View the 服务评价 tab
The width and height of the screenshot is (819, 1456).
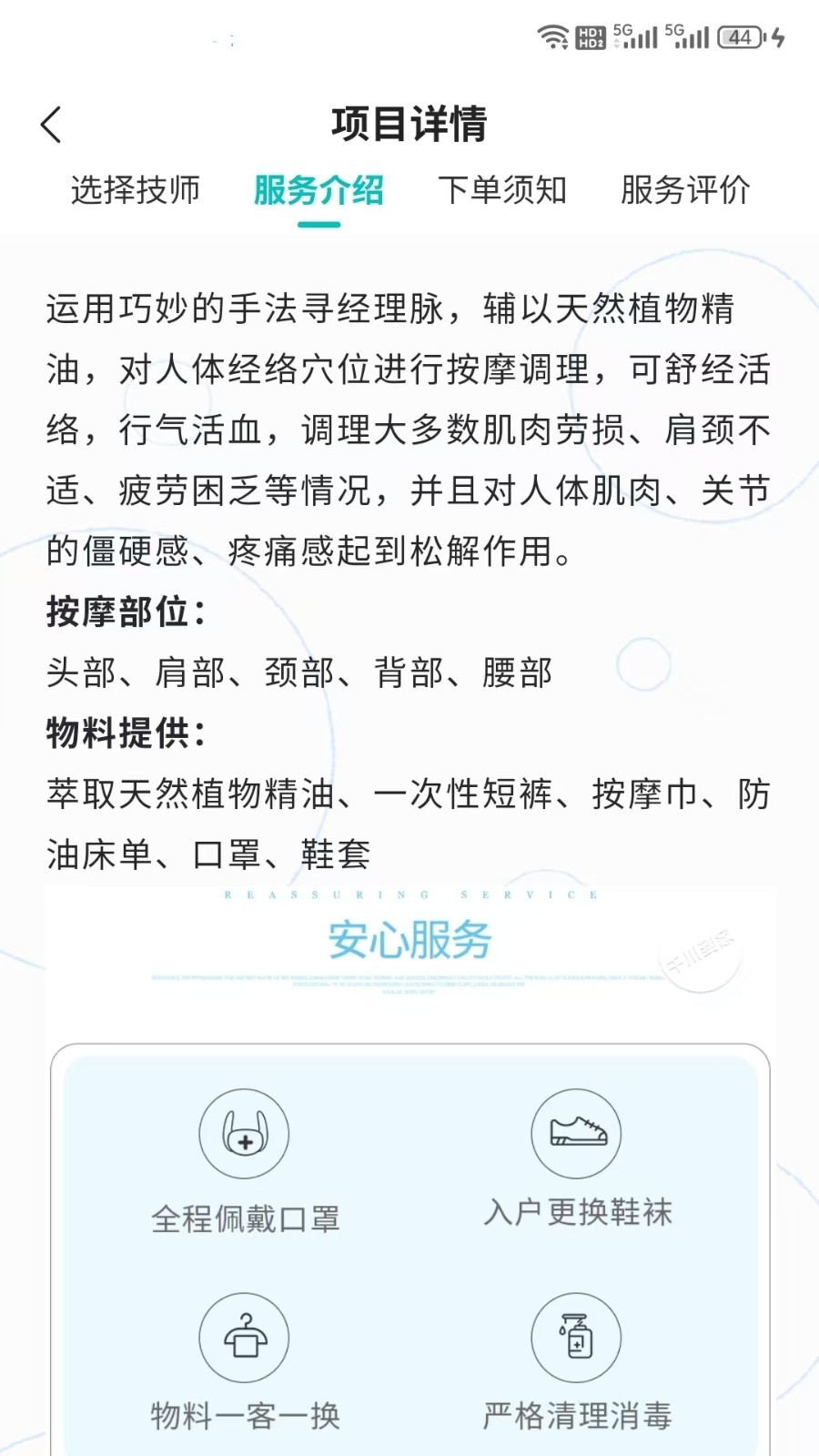685,190
